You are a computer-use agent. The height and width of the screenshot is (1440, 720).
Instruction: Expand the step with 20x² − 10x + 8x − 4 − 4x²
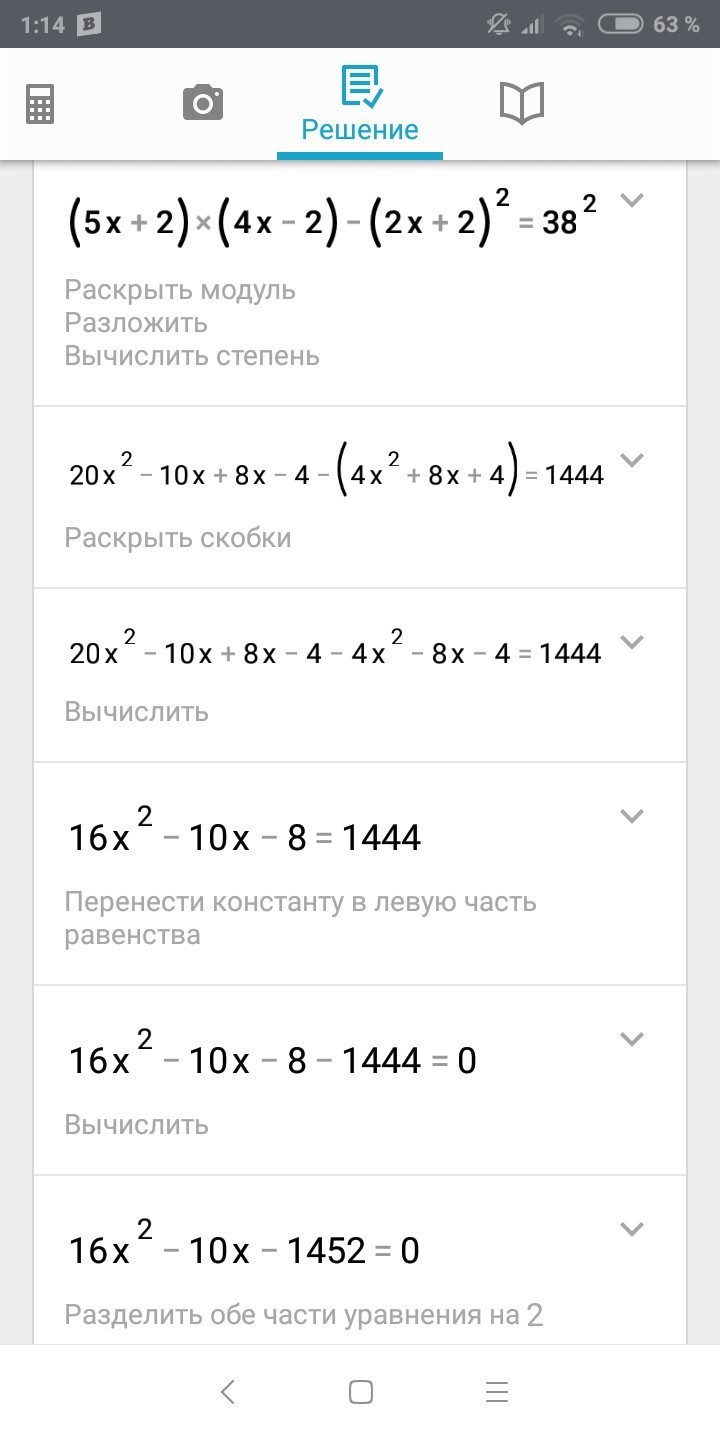pyautogui.click(x=631, y=641)
